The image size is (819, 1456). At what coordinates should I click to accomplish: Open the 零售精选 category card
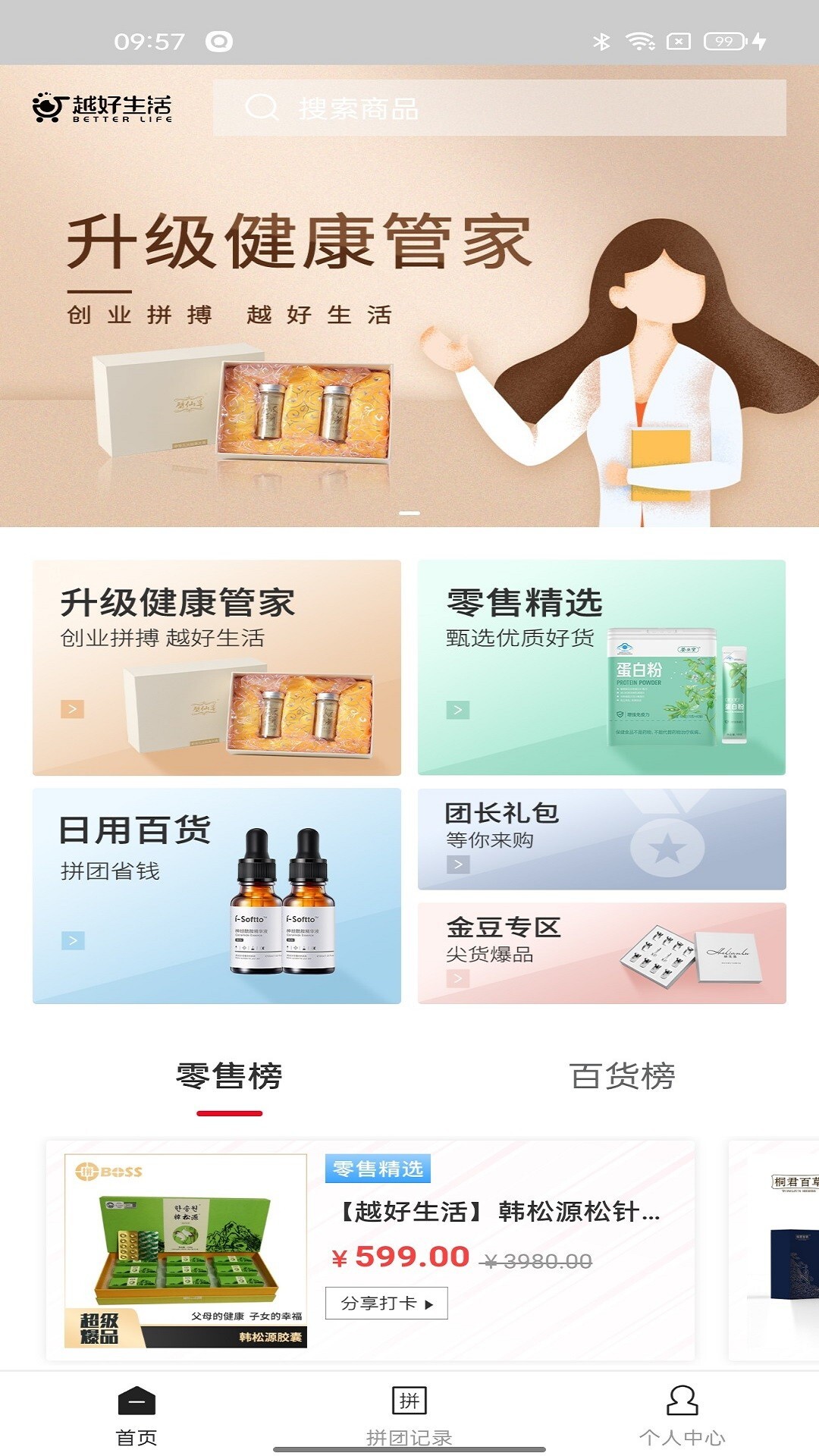(601, 667)
